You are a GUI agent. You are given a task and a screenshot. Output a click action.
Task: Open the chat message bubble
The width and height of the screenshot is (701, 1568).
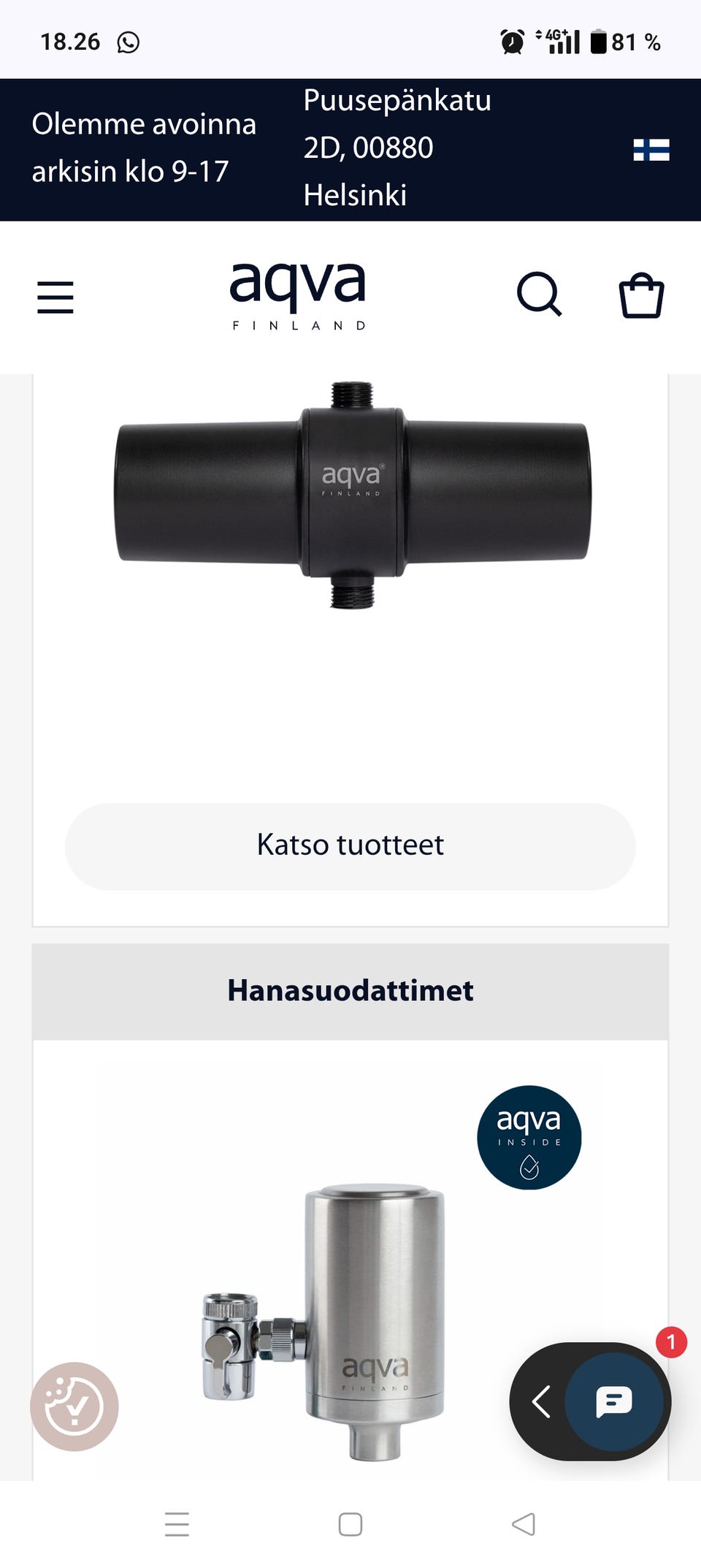[614, 1401]
